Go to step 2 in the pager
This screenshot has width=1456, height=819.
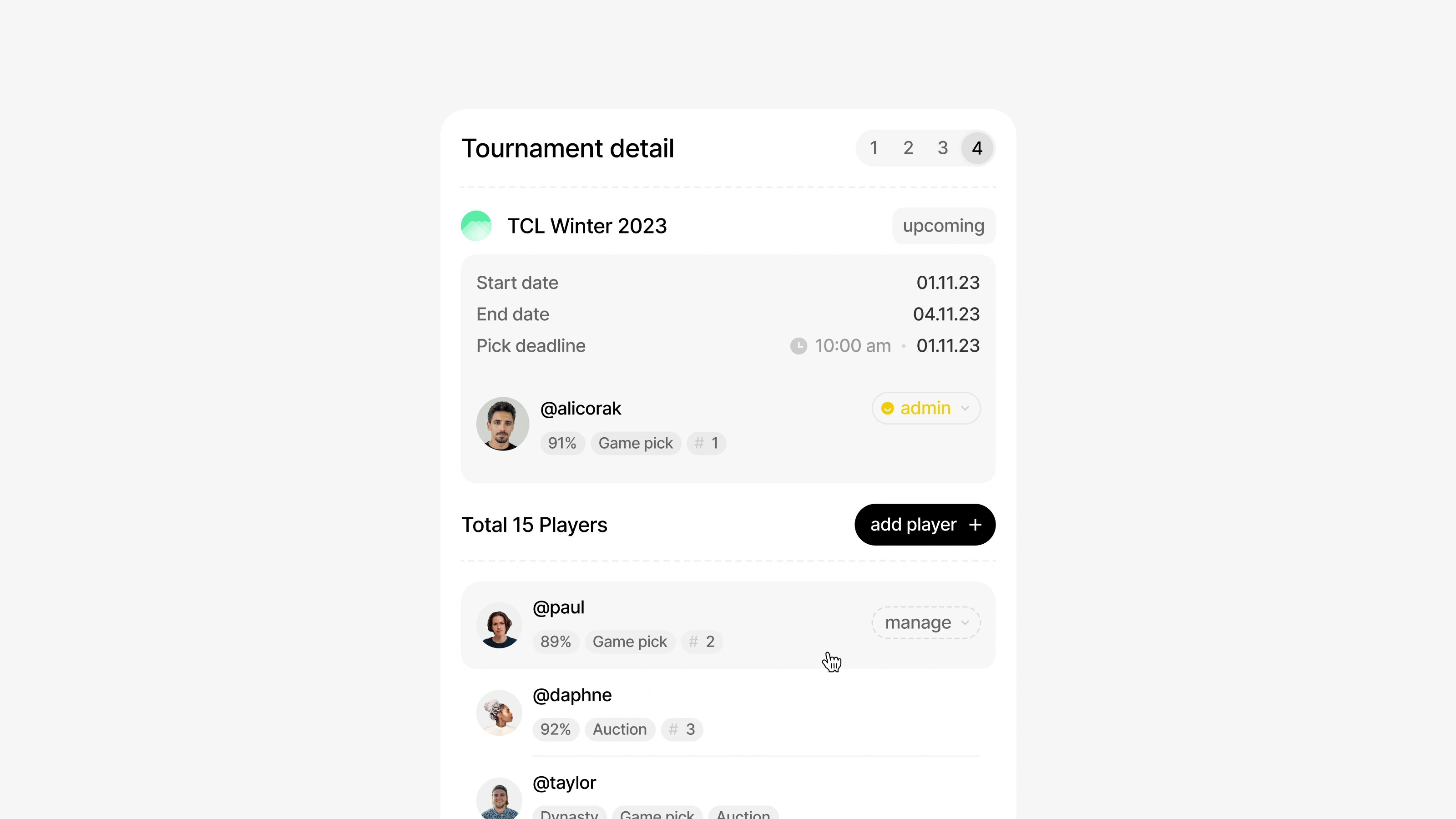click(x=908, y=148)
